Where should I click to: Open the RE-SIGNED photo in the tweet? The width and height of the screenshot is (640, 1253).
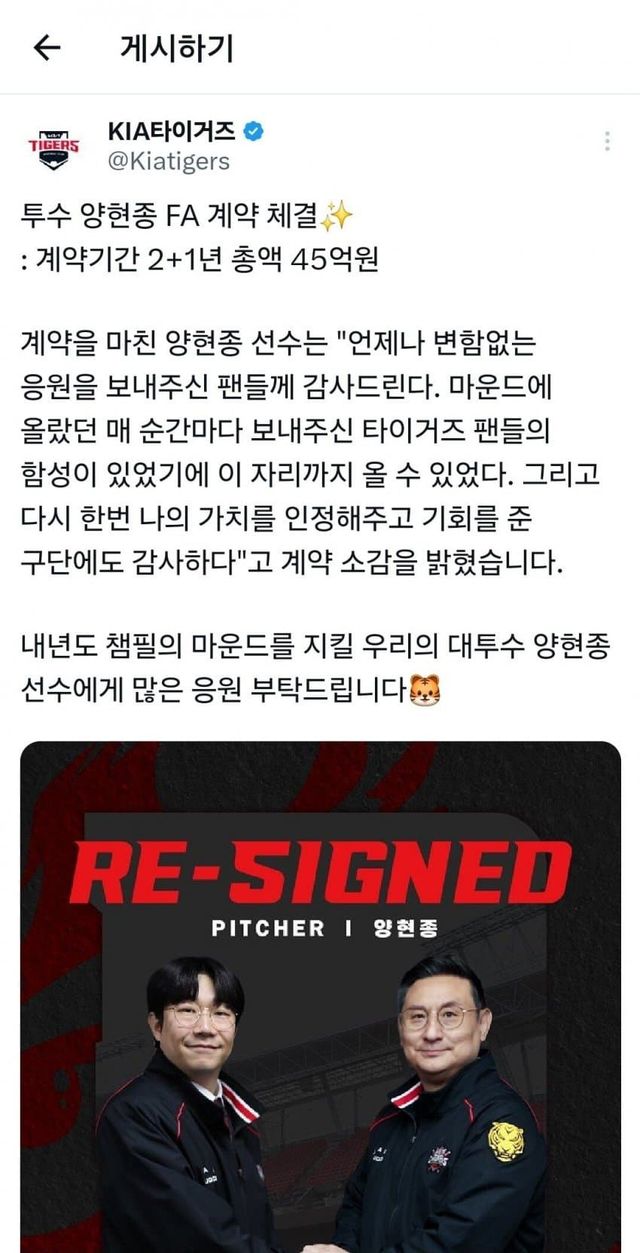320,996
